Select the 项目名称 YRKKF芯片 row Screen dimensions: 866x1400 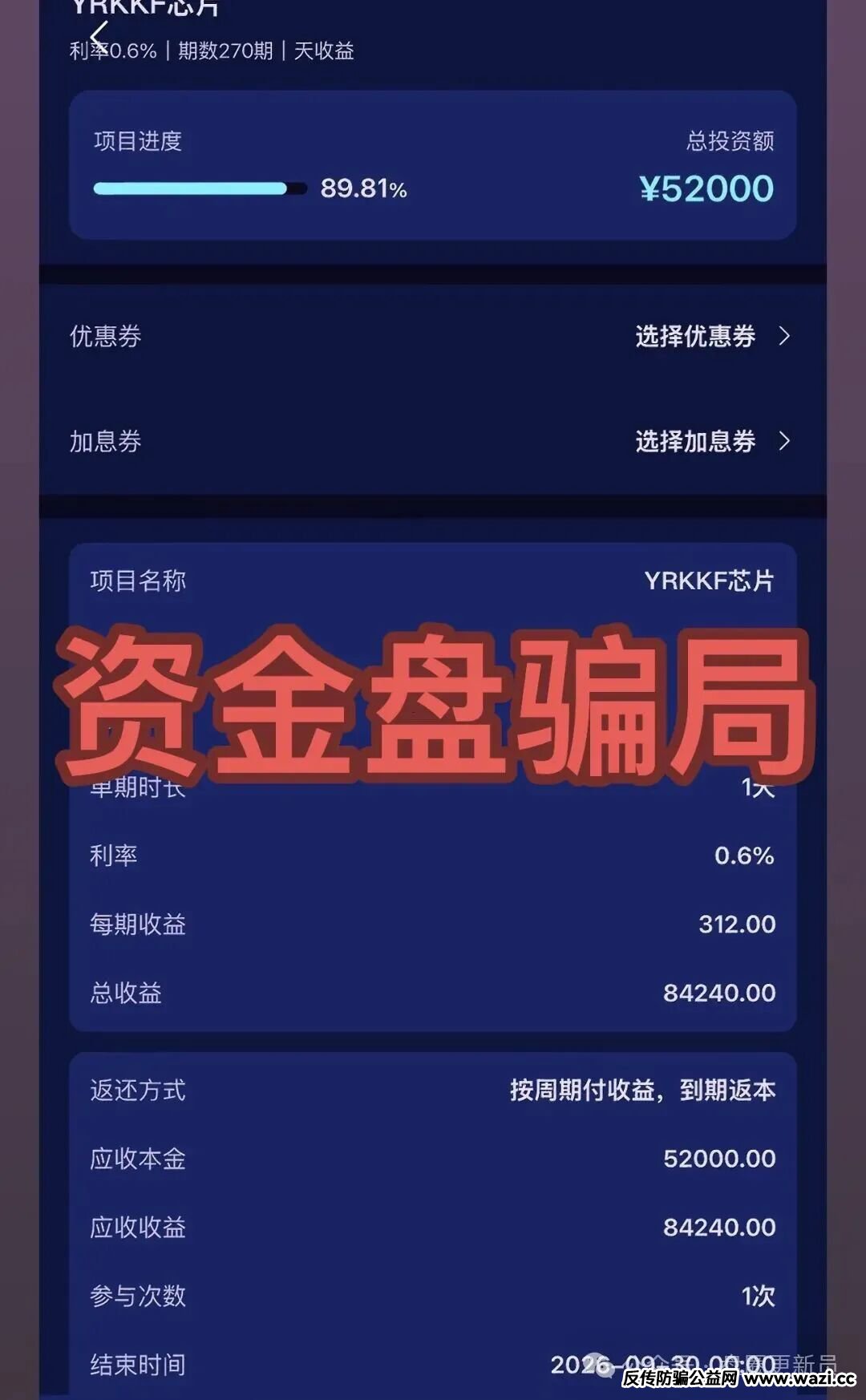click(433, 582)
